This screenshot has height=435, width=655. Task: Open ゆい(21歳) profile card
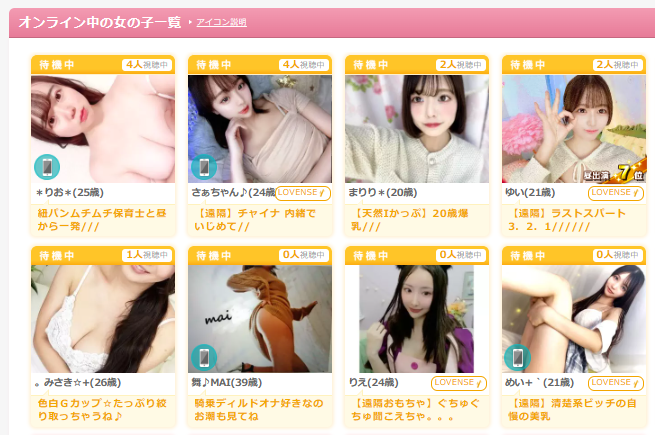[574, 130]
